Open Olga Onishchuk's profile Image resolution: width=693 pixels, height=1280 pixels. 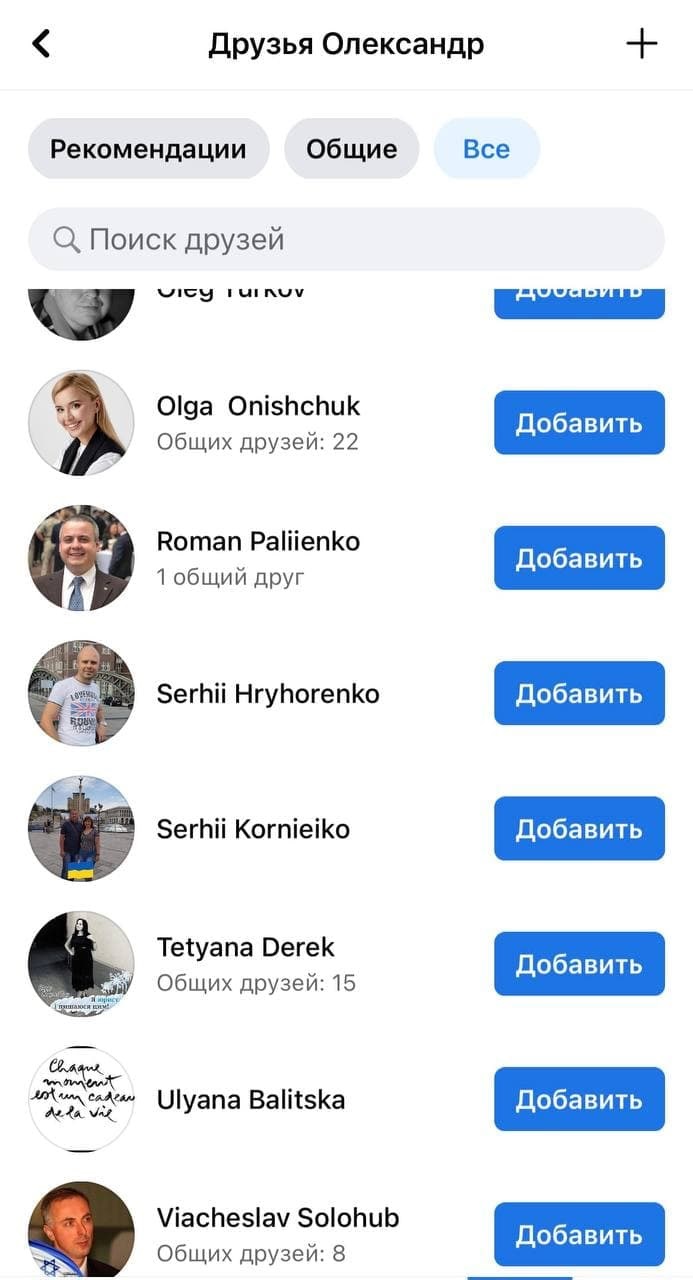258,406
